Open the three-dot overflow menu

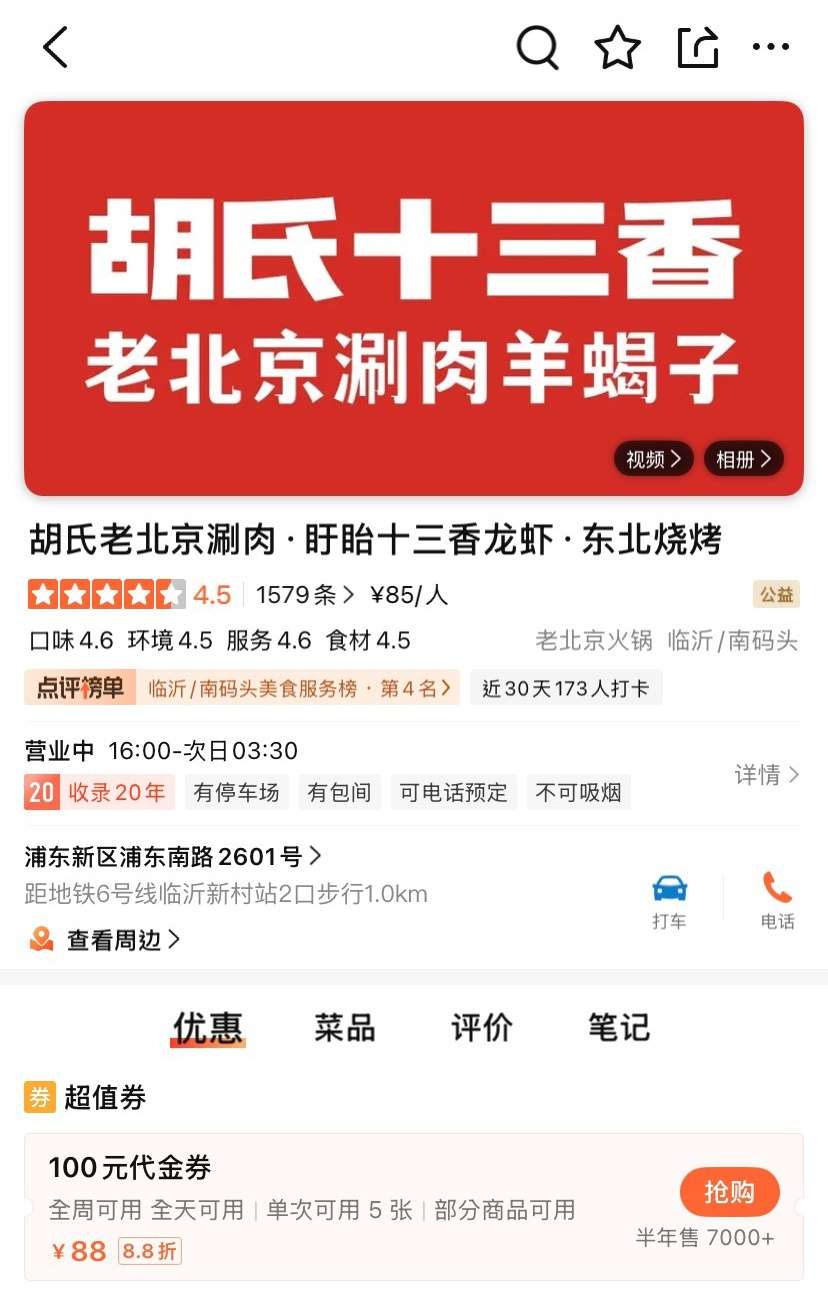[770, 47]
